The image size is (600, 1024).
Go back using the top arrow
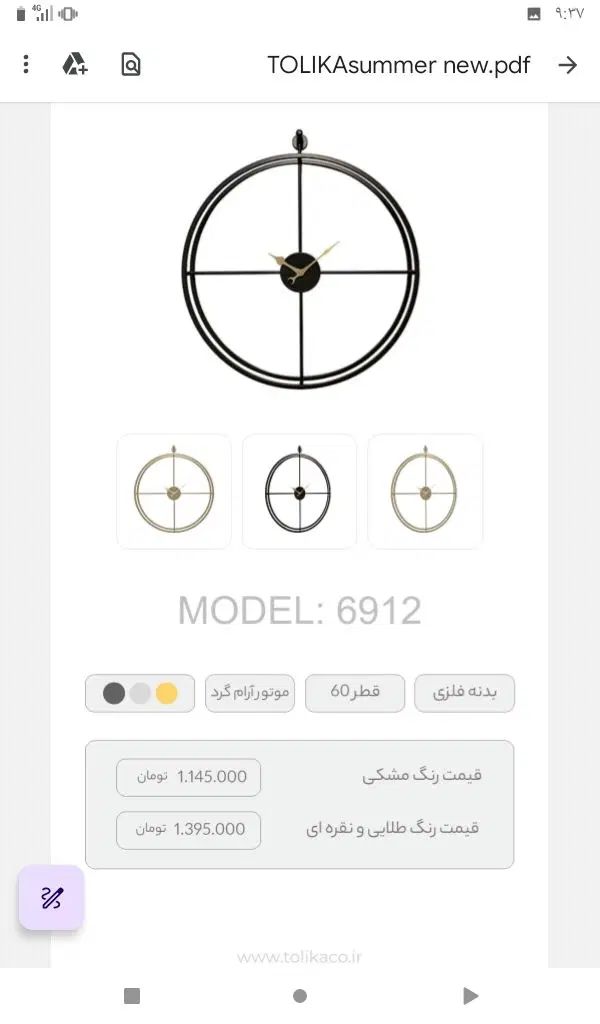pos(567,65)
